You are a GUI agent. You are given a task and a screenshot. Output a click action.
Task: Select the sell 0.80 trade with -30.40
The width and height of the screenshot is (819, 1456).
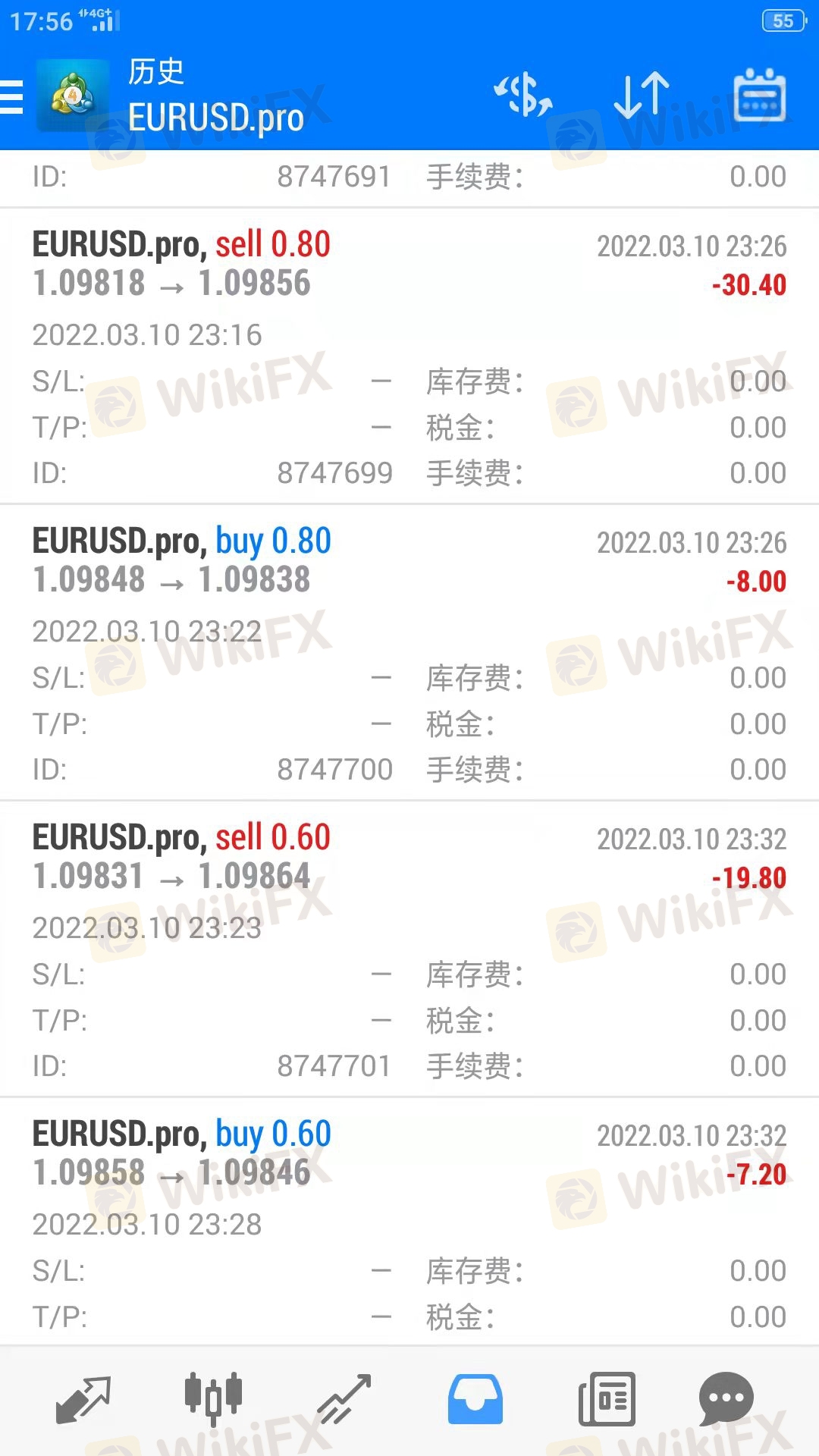[x=409, y=356]
